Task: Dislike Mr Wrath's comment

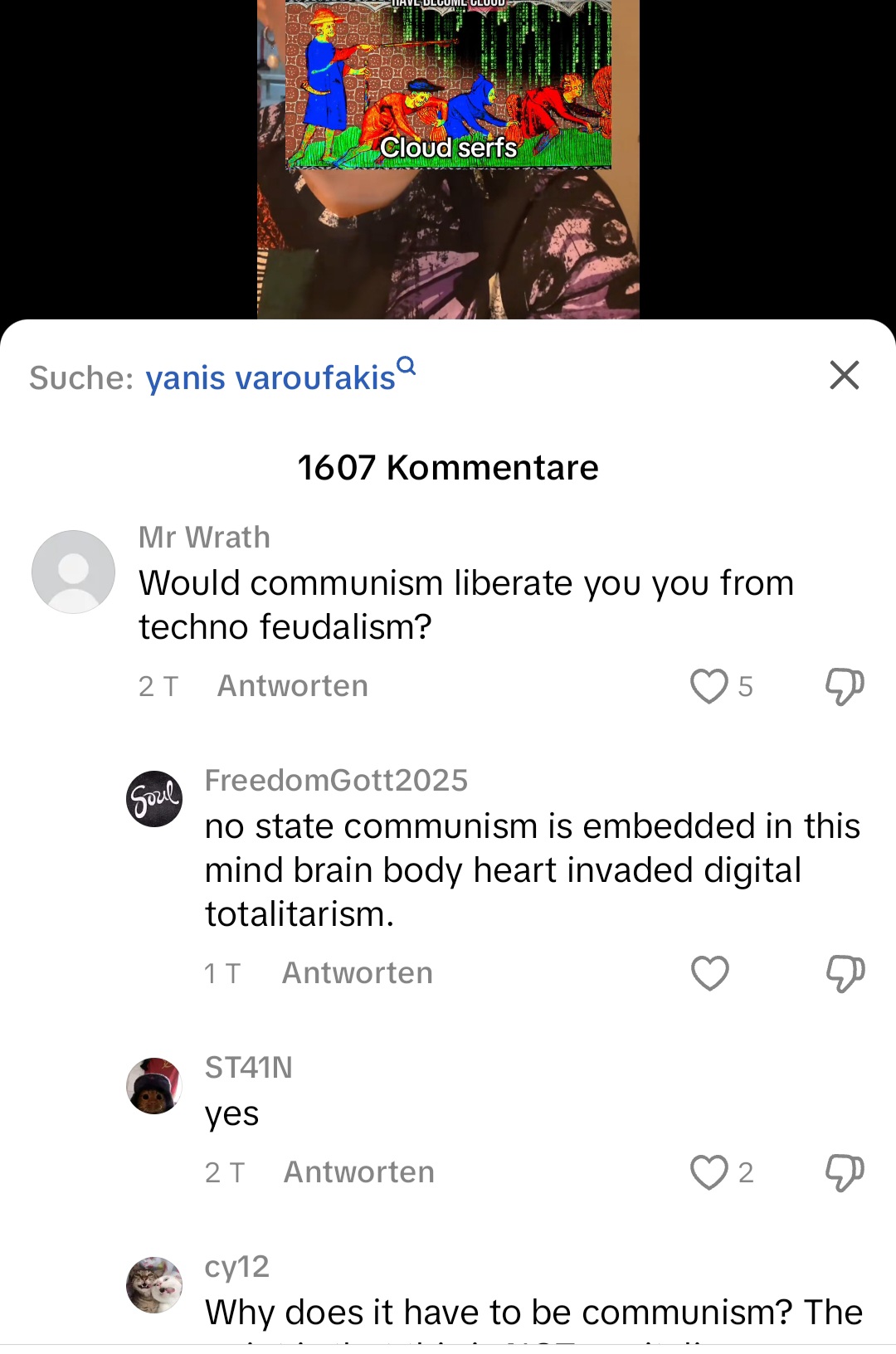Action: [845, 686]
